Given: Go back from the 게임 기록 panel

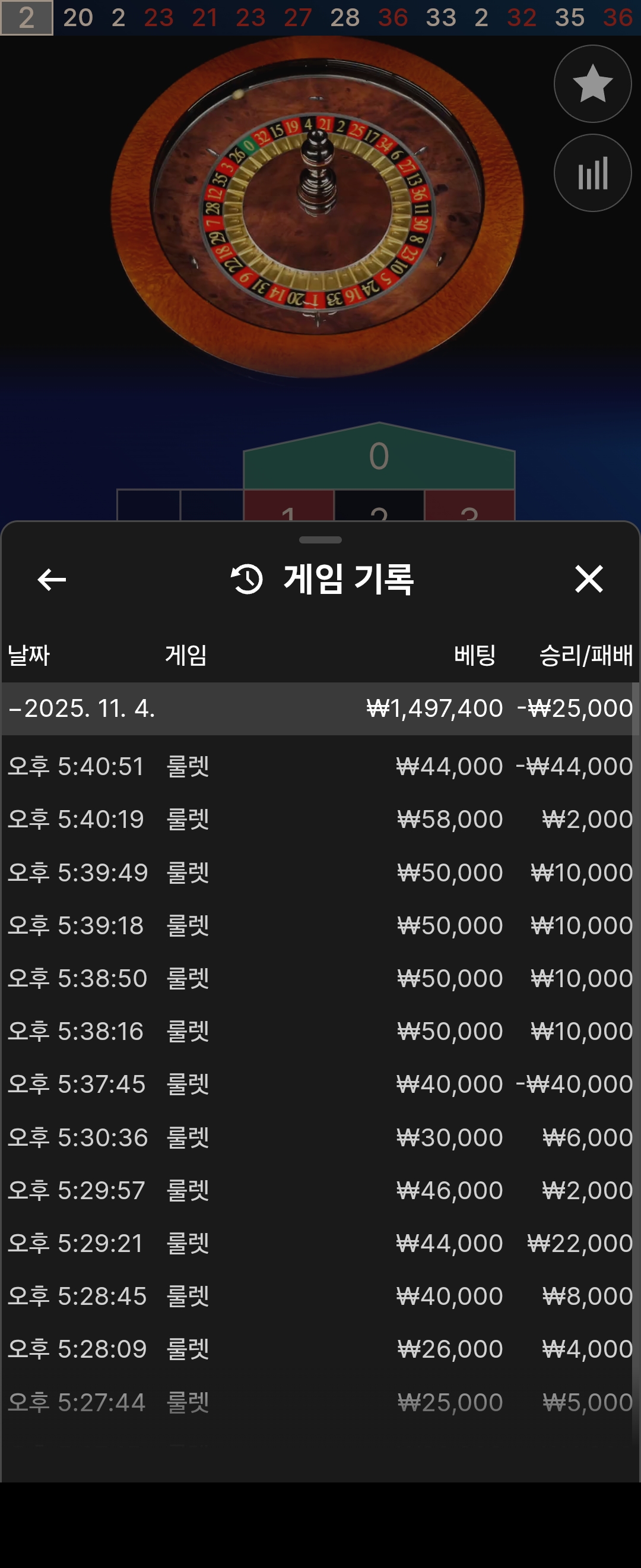Looking at the screenshot, I should [52, 579].
